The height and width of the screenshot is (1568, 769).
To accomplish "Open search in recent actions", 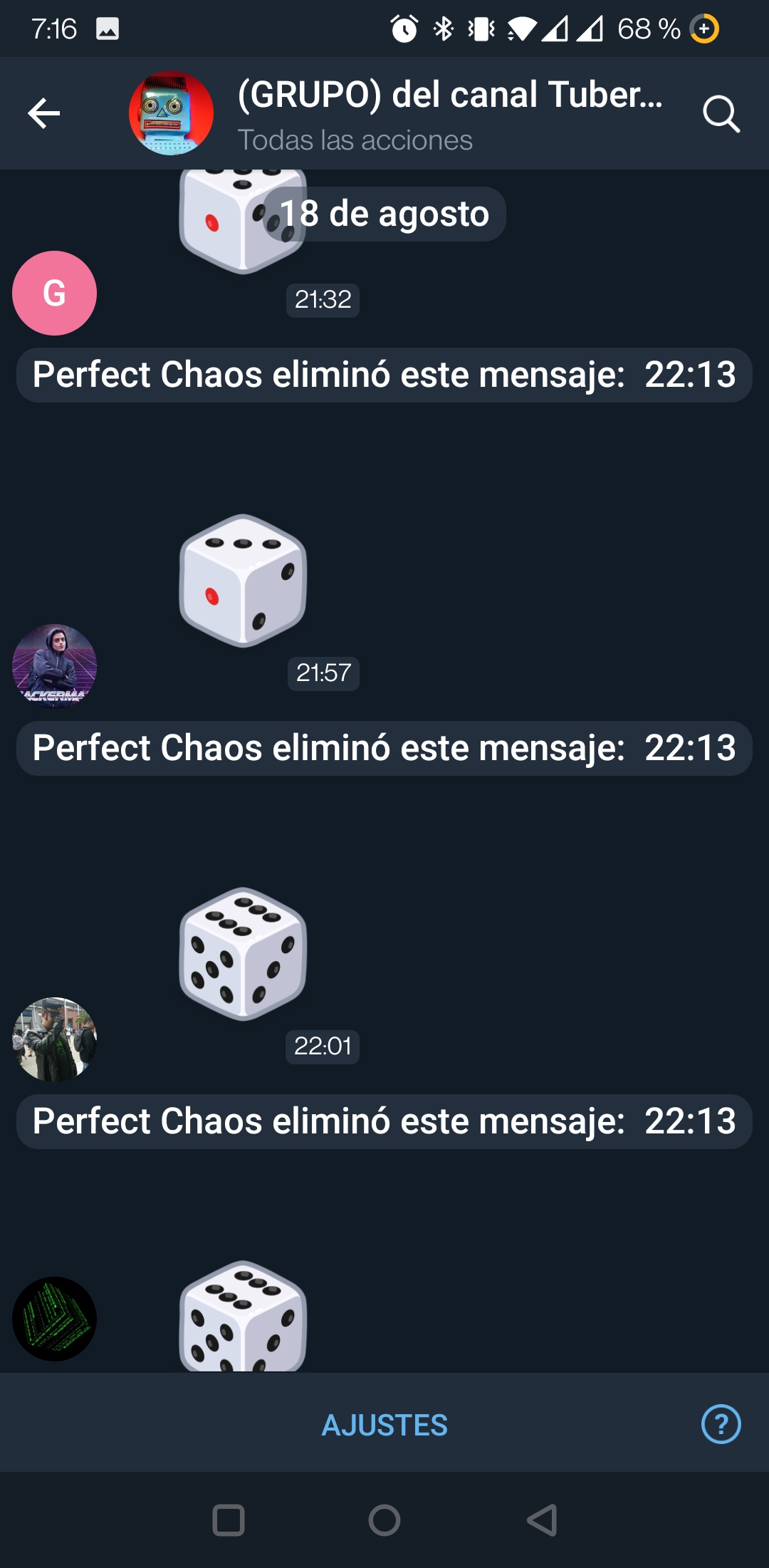I will coord(721,113).
